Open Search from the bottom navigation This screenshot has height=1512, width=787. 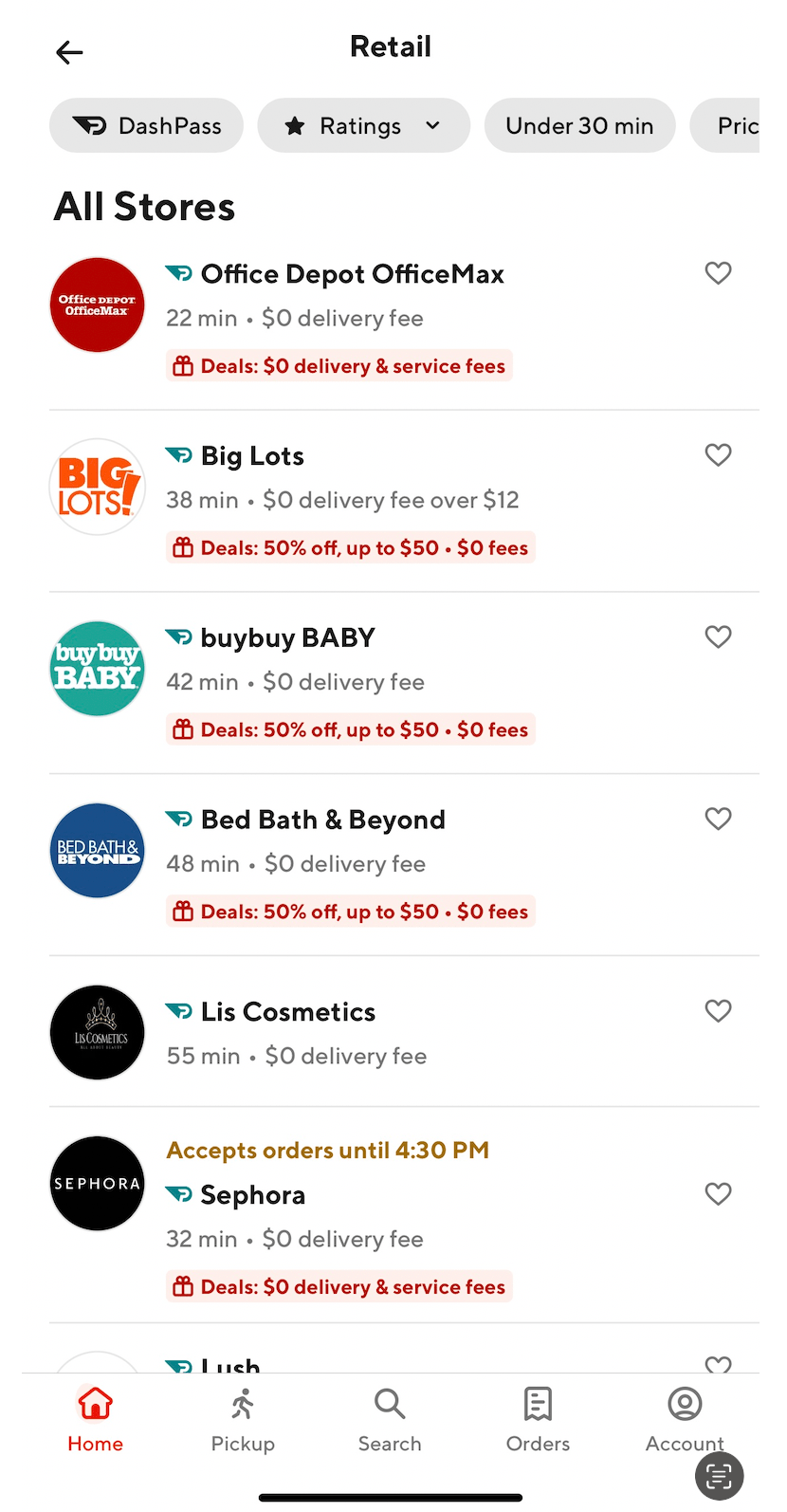pos(389,1405)
